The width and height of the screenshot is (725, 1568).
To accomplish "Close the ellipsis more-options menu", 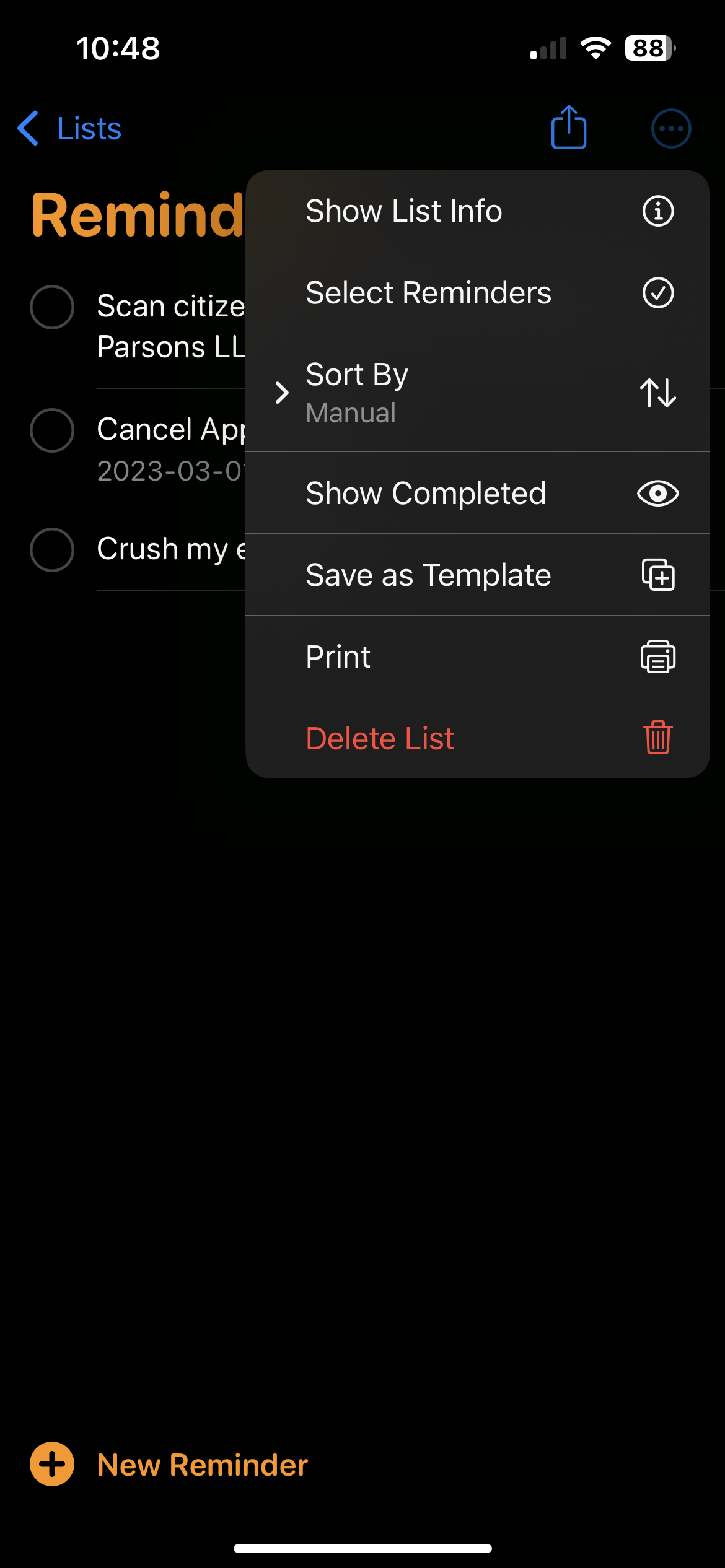I will (x=670, y=129).
